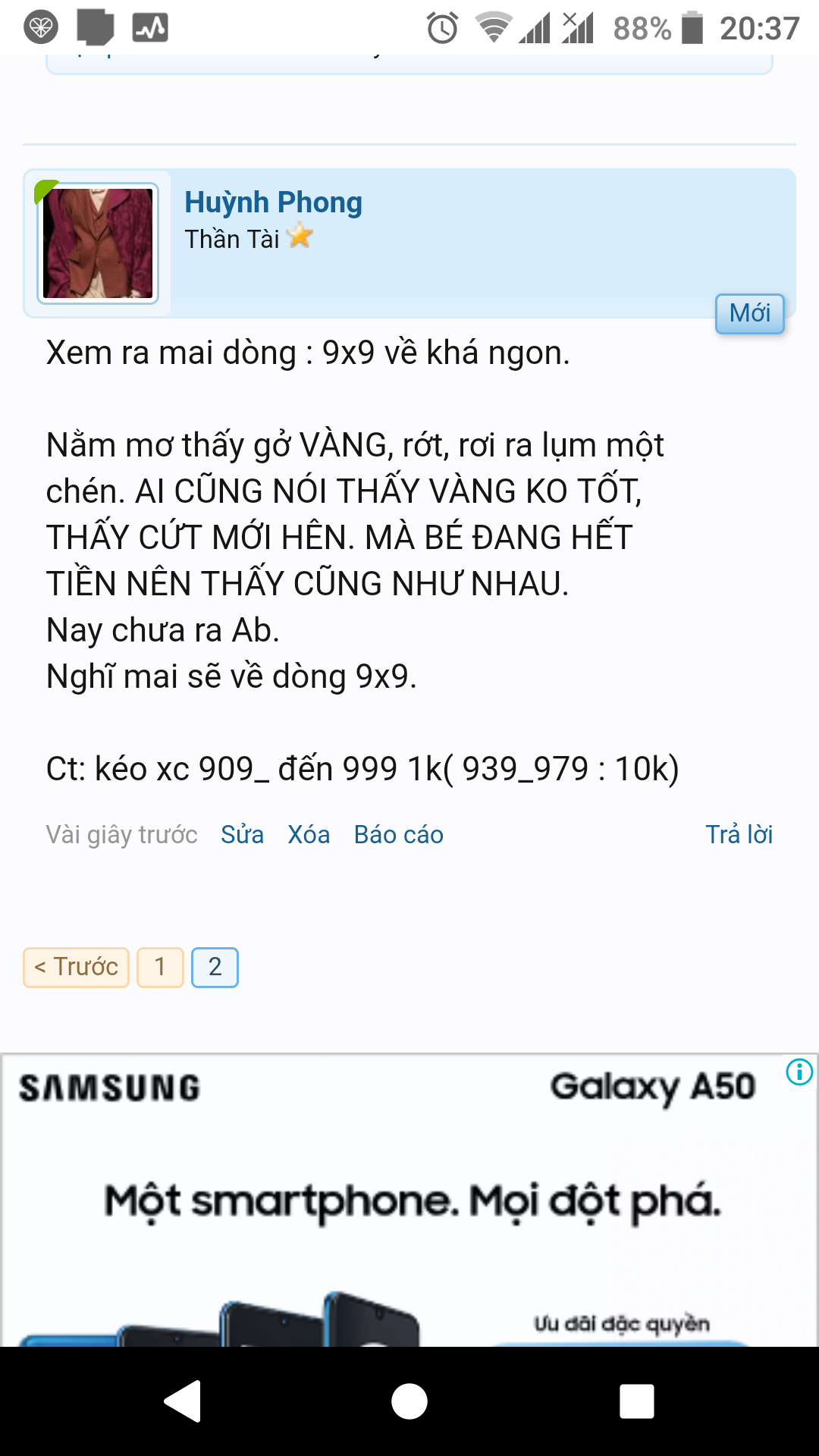Screen dimensions: 819x1456
Task: Go to previous page with Trước
Action: [76, 967]
